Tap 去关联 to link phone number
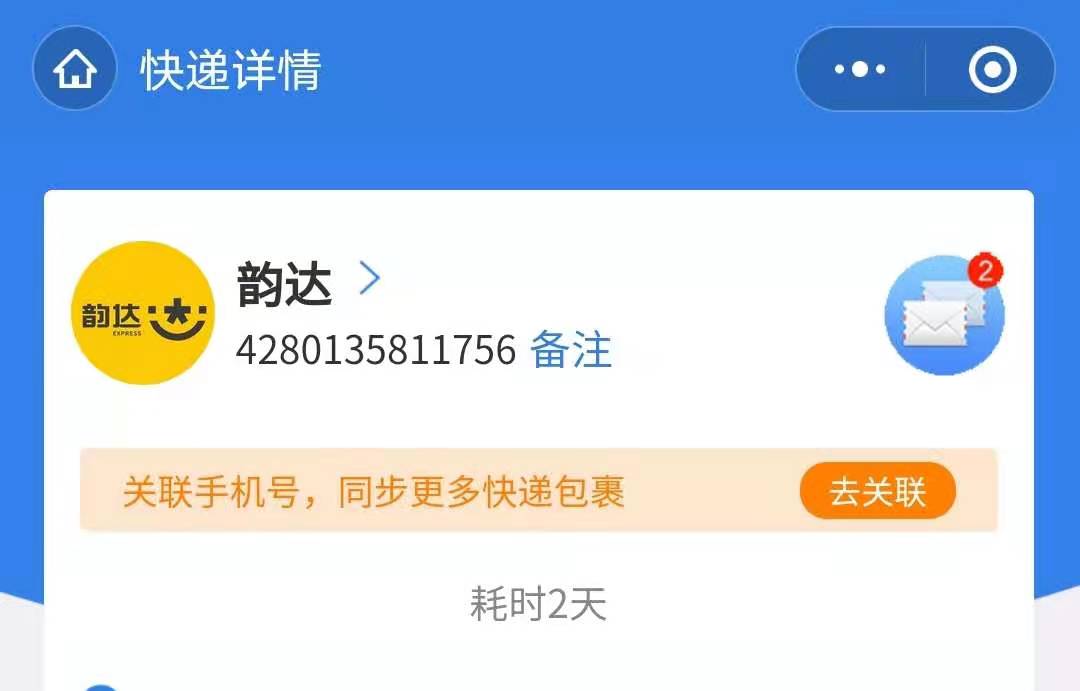This screenshot has height=691, width=1080. 877,492
